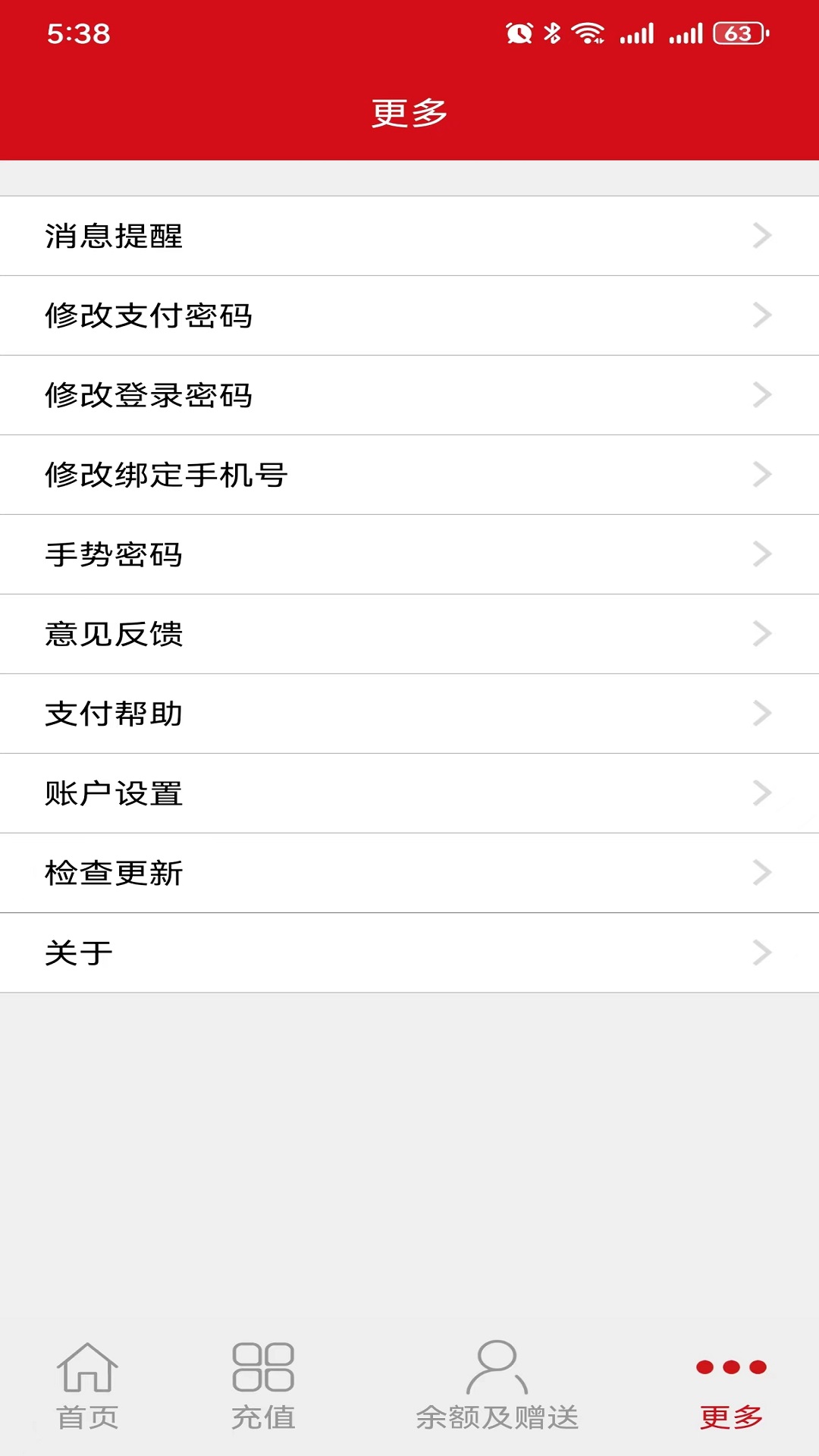Open 支付帮助 page
The width and height of the screenshot is (819, 1456).
[409, 714]
